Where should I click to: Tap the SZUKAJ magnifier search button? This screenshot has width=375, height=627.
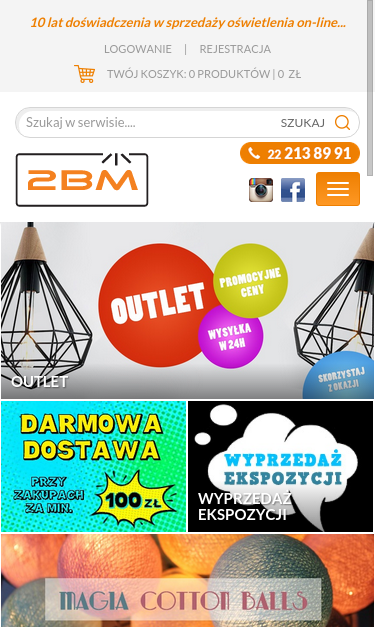pos(315,122)
